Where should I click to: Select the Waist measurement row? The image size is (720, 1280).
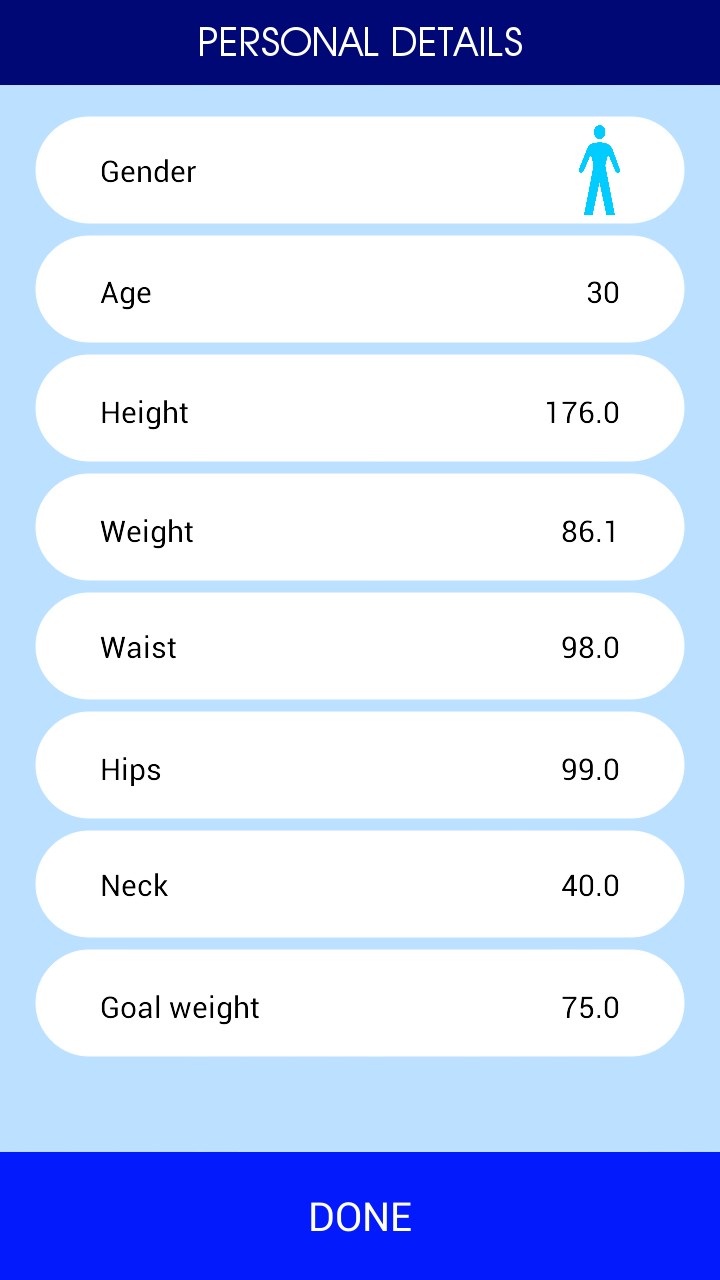click(x=360, y=646)
